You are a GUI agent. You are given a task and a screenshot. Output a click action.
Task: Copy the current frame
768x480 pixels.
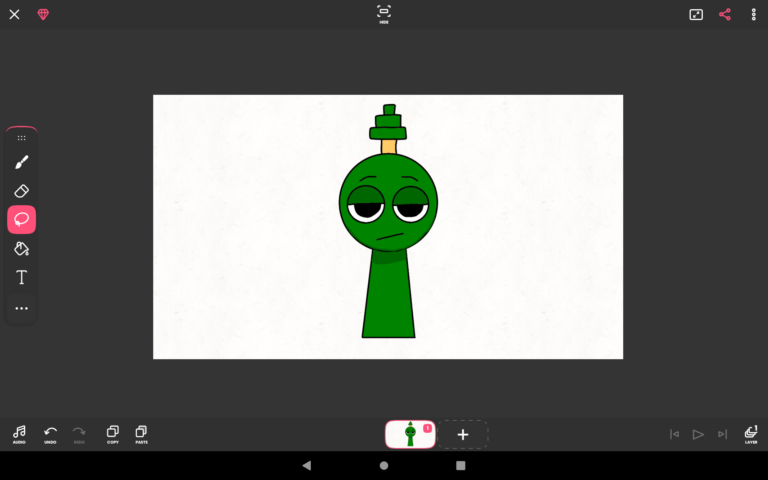(112, 433)
